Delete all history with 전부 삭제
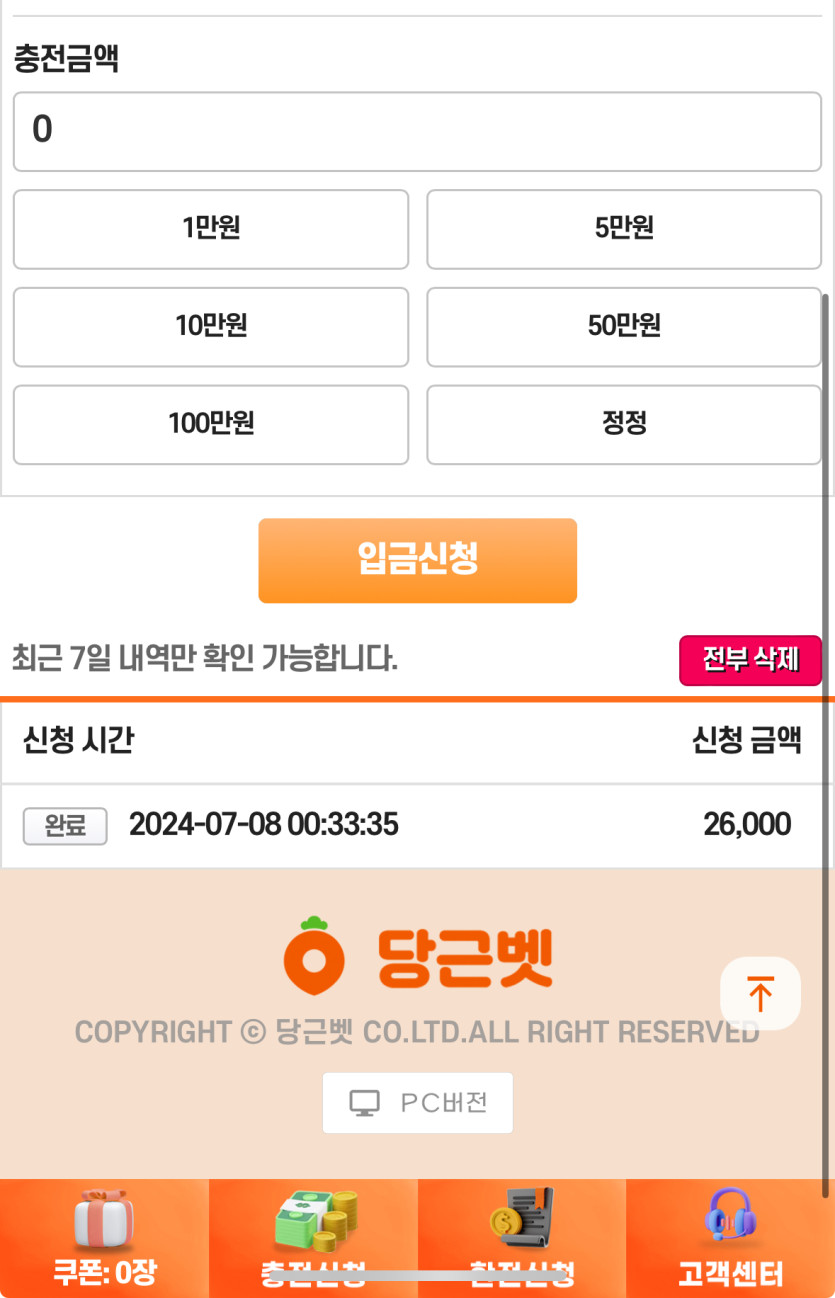Screen dimensions: 835x1298 (x=750, y=660)
